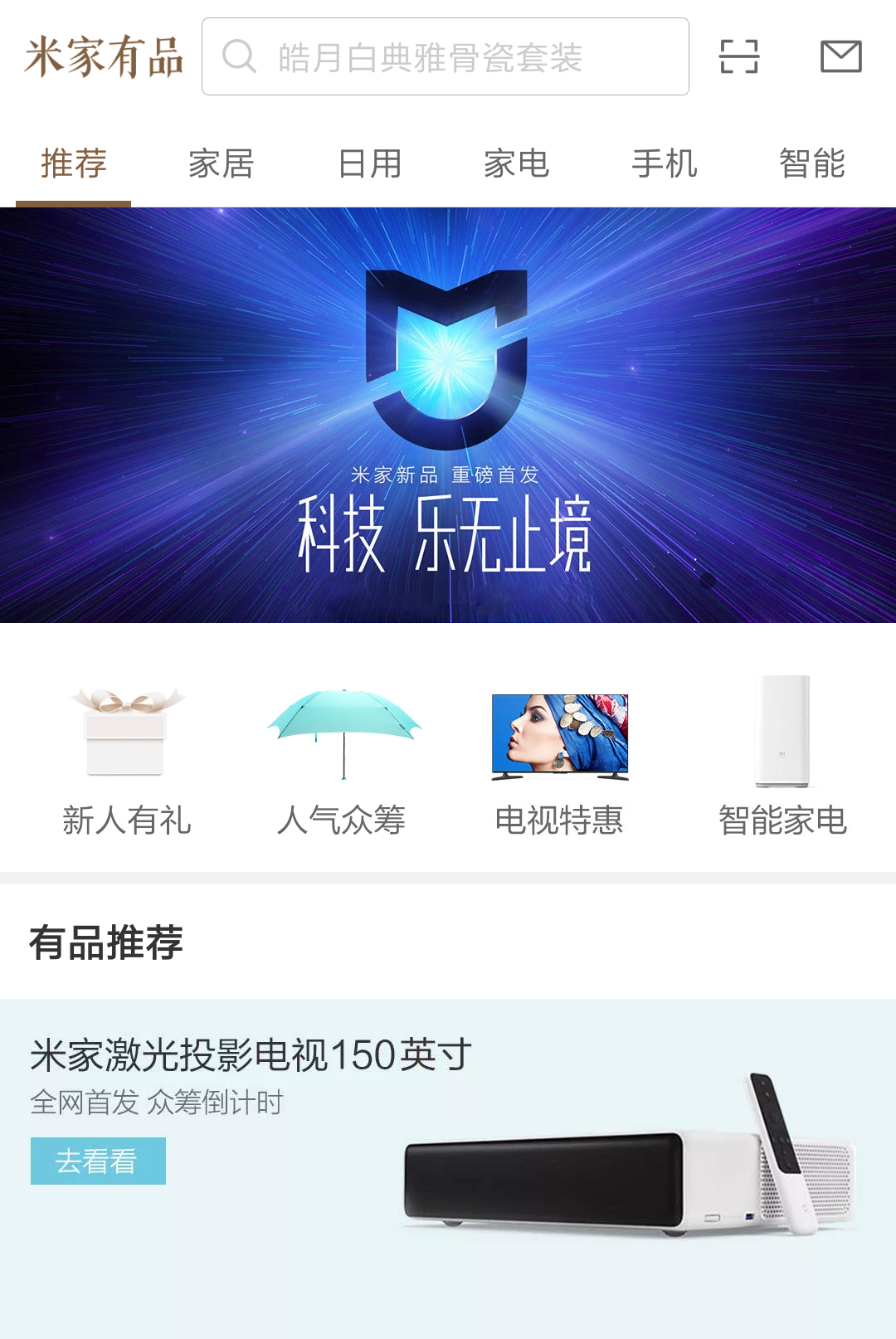Go to the 家电 tab
This screenshot has width=896, height=1339.
(x=516, y=163)
